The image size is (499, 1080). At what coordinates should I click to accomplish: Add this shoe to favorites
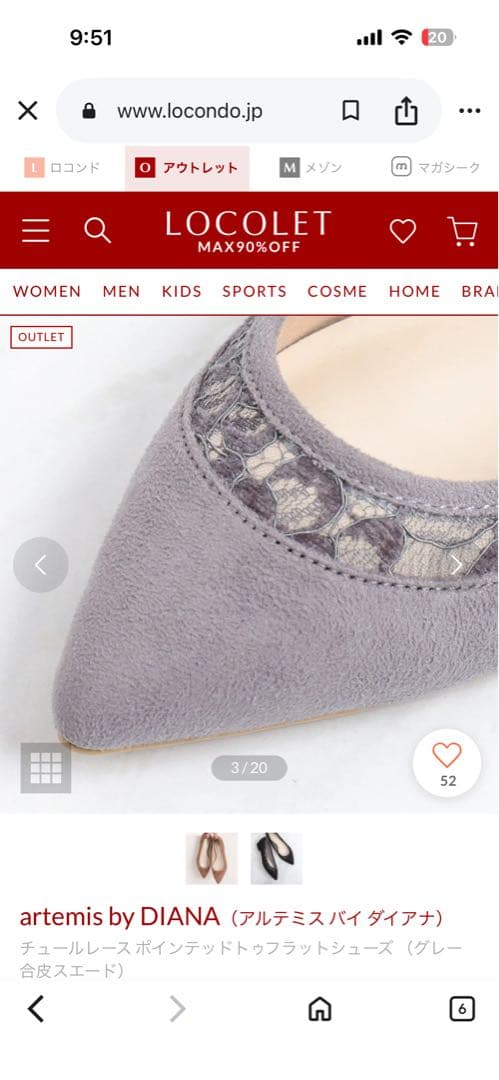click(x=447, y=763)
